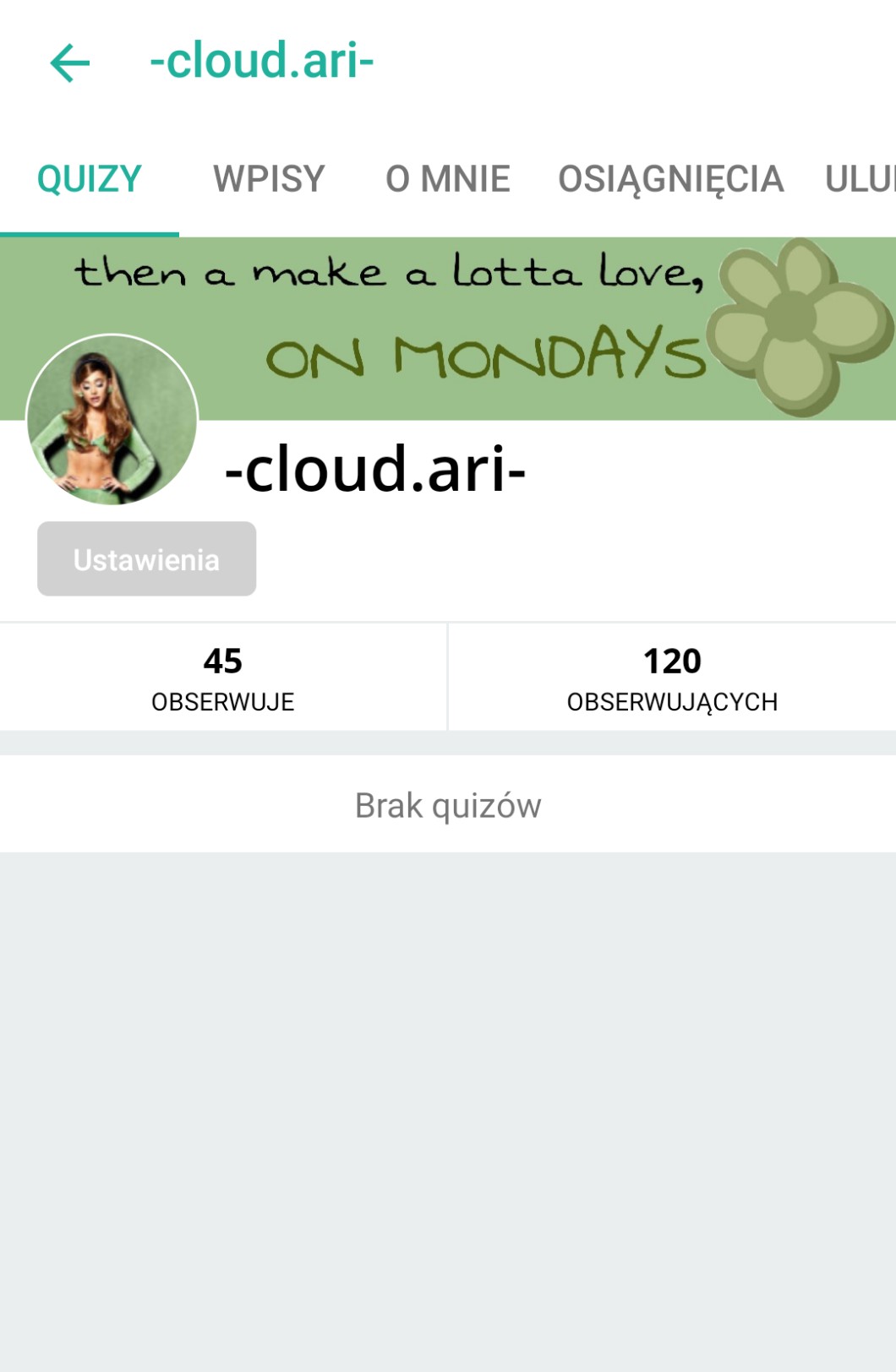Select the OSIĄGNIĘCIA tab
Viewport: 896px width, 1372px height.
click(670, 179)
